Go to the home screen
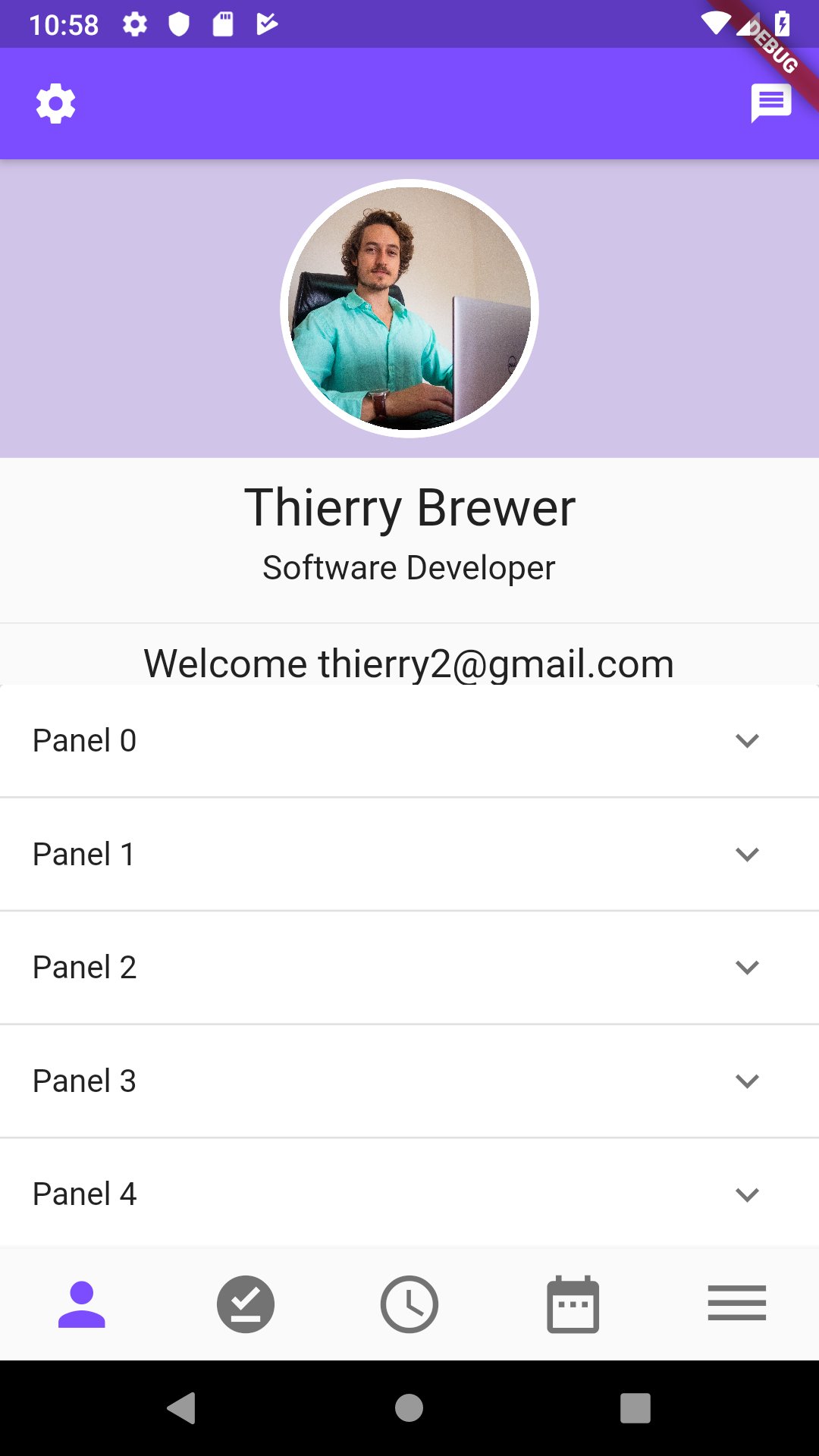Viewport: 819px width, 1456px height. (409, 1408)
